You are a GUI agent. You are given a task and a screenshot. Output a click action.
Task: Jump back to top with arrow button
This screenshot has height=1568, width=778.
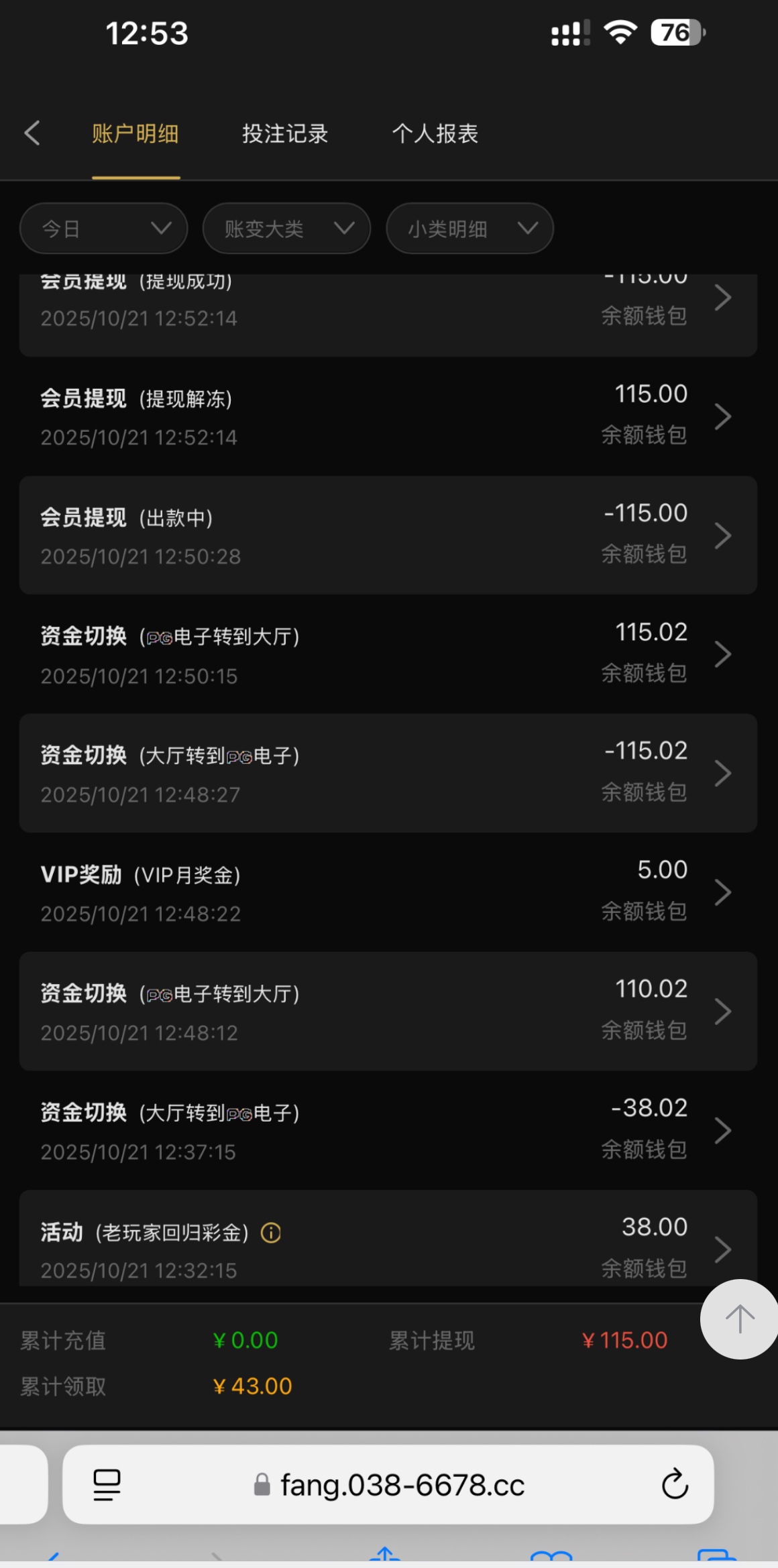point(740,1319)
